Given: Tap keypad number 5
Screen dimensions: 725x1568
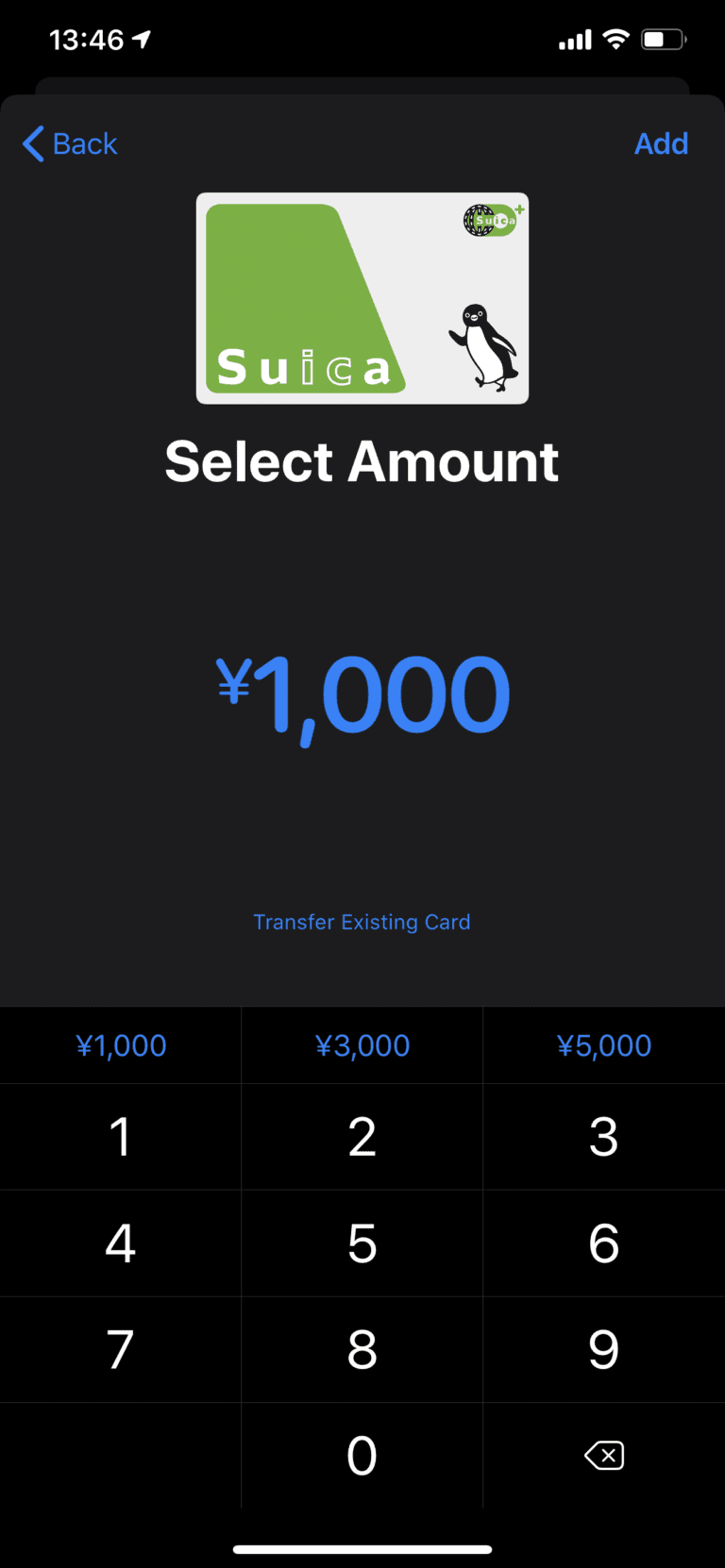Looking at the screenshot, I should coord(362,1243).
